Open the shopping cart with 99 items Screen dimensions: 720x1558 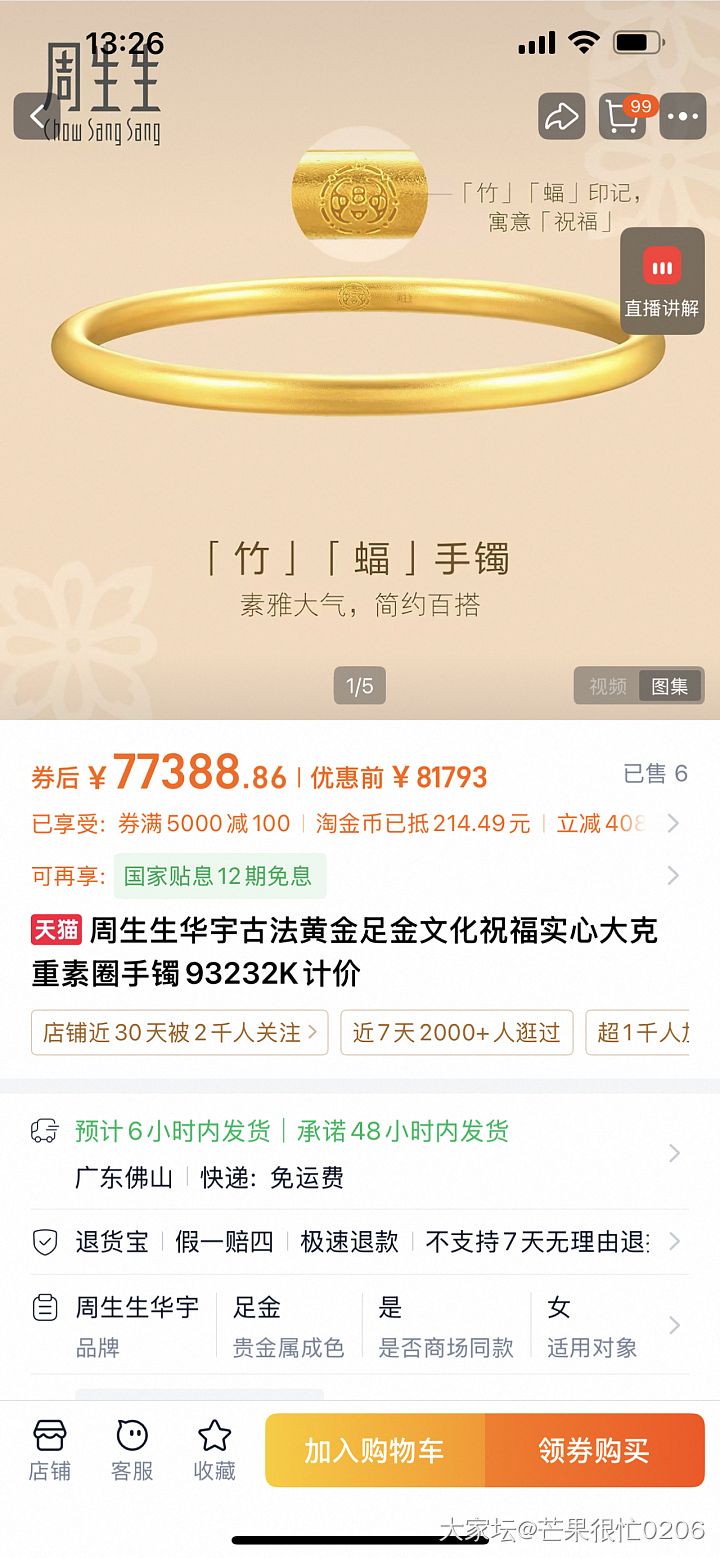coord(622,116)
